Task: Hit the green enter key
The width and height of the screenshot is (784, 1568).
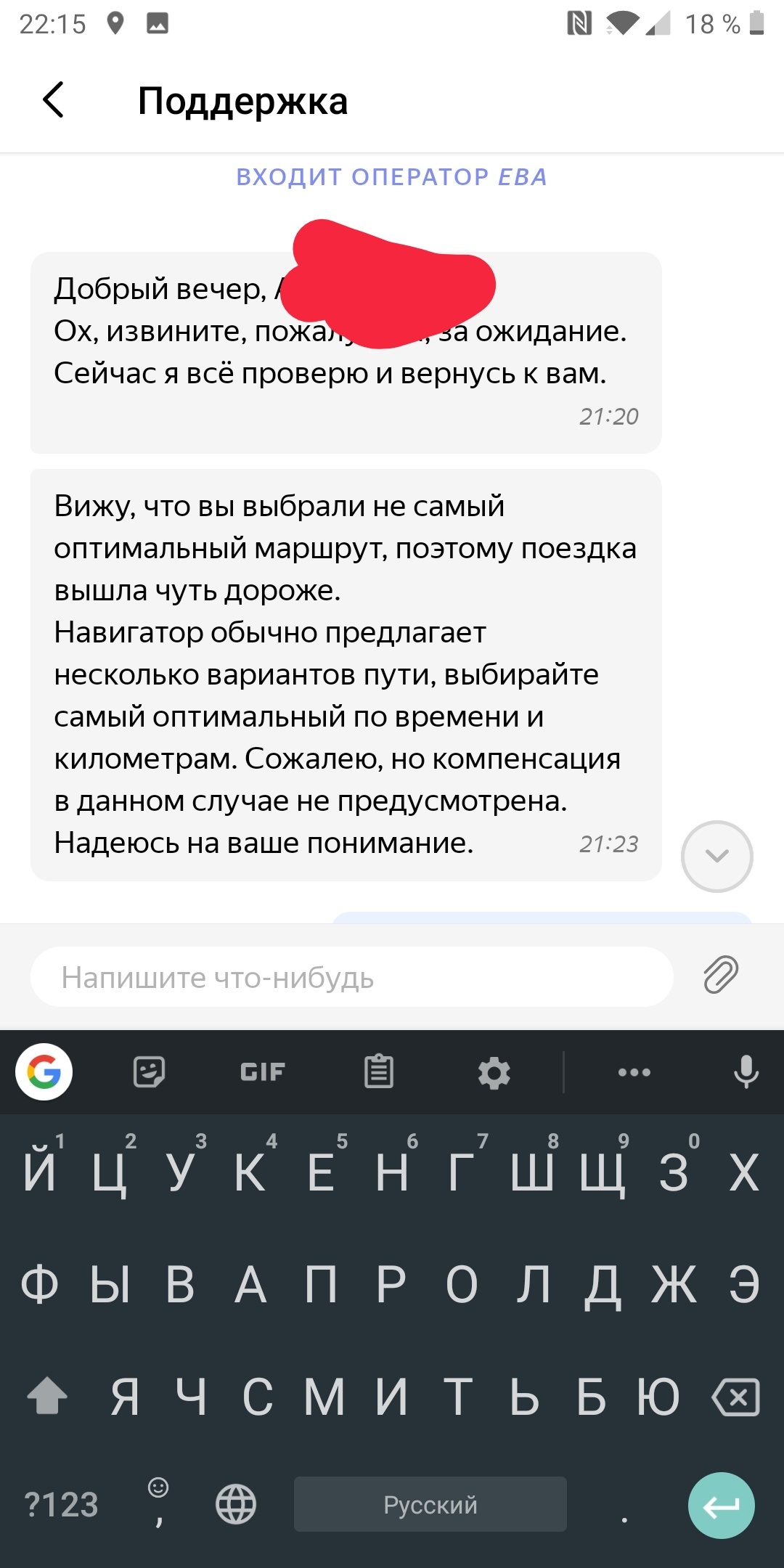Action: 721,1505
